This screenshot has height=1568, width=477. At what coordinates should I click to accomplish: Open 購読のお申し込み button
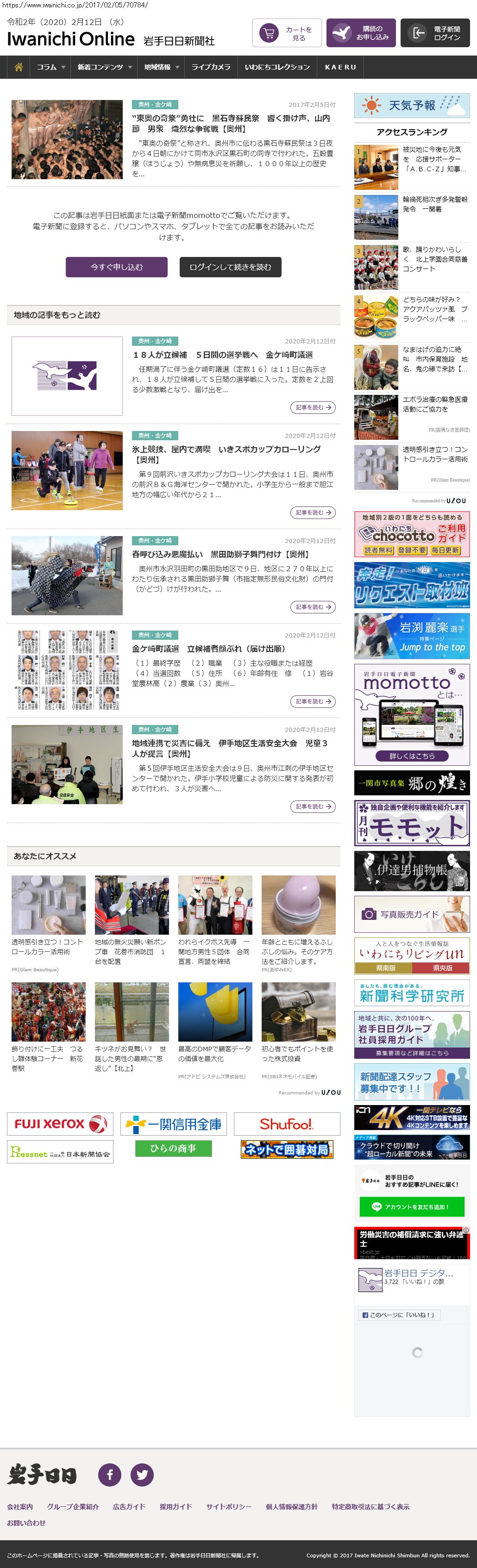coord(361,33)
